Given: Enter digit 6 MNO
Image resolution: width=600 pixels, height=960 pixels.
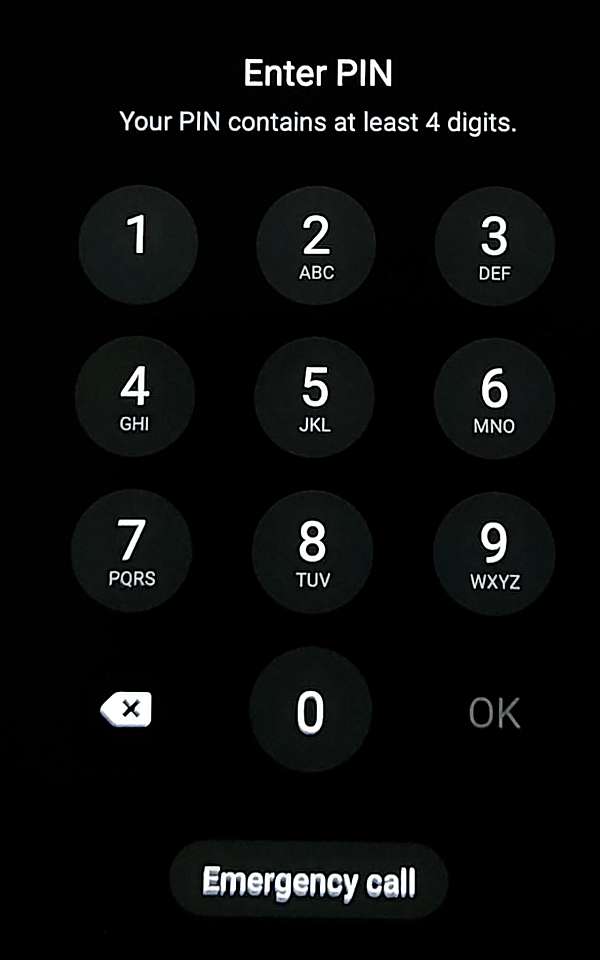Looking at the screenshot, I should click(494, 398).
